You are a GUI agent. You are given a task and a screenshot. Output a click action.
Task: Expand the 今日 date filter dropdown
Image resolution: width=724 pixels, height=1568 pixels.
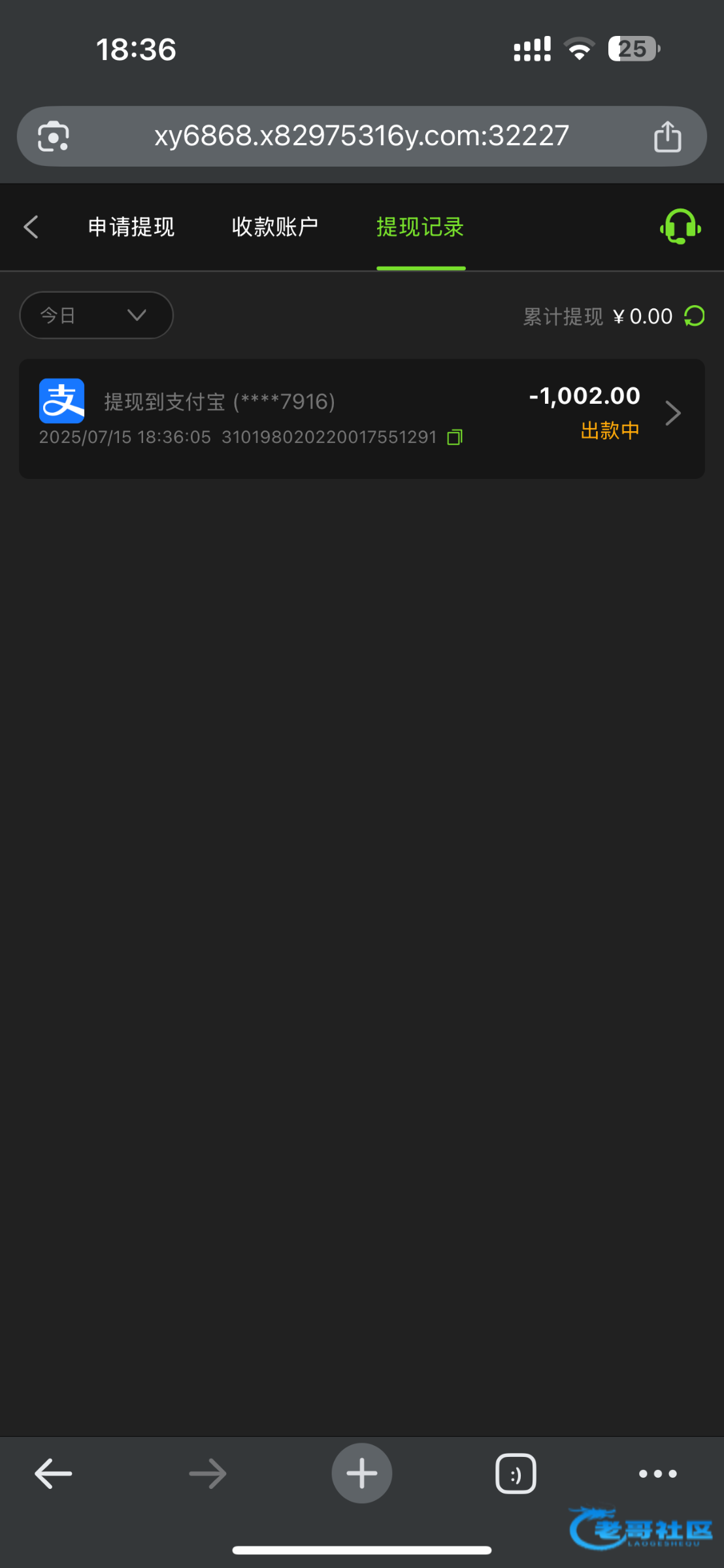(96, 315)
